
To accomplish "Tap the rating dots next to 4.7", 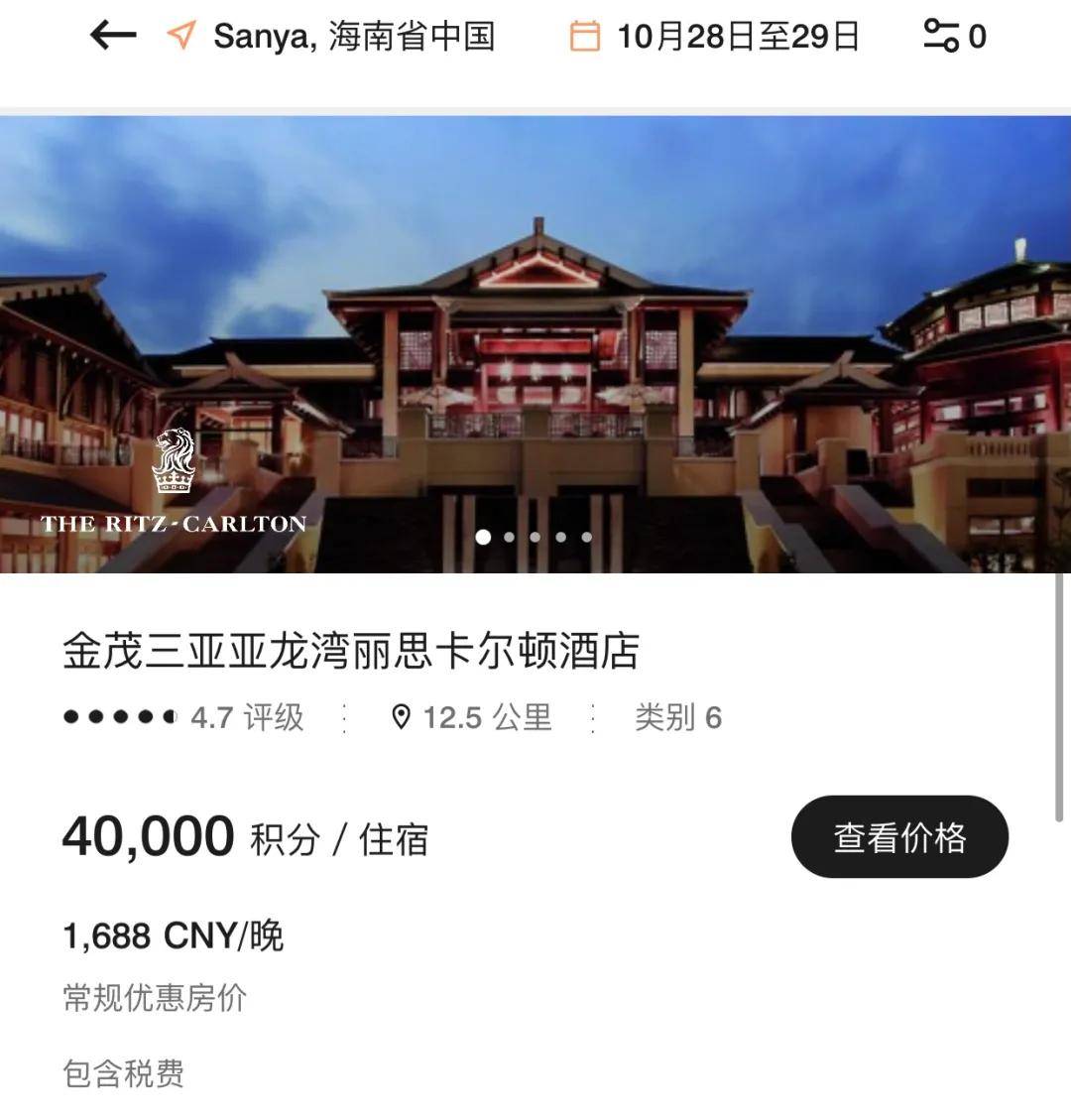I will [119, 716].
